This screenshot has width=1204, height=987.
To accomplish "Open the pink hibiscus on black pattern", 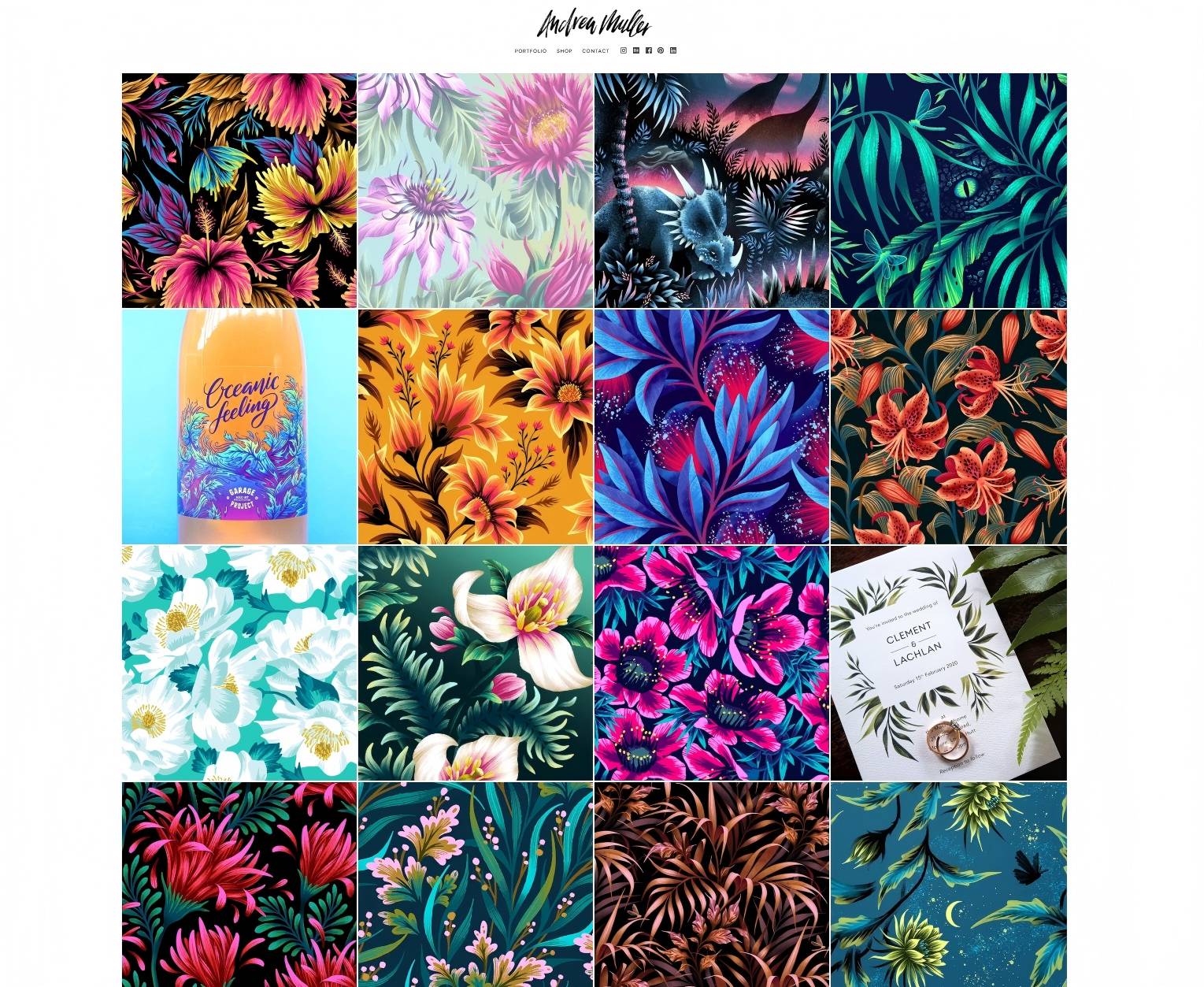I will click(239, 191).
